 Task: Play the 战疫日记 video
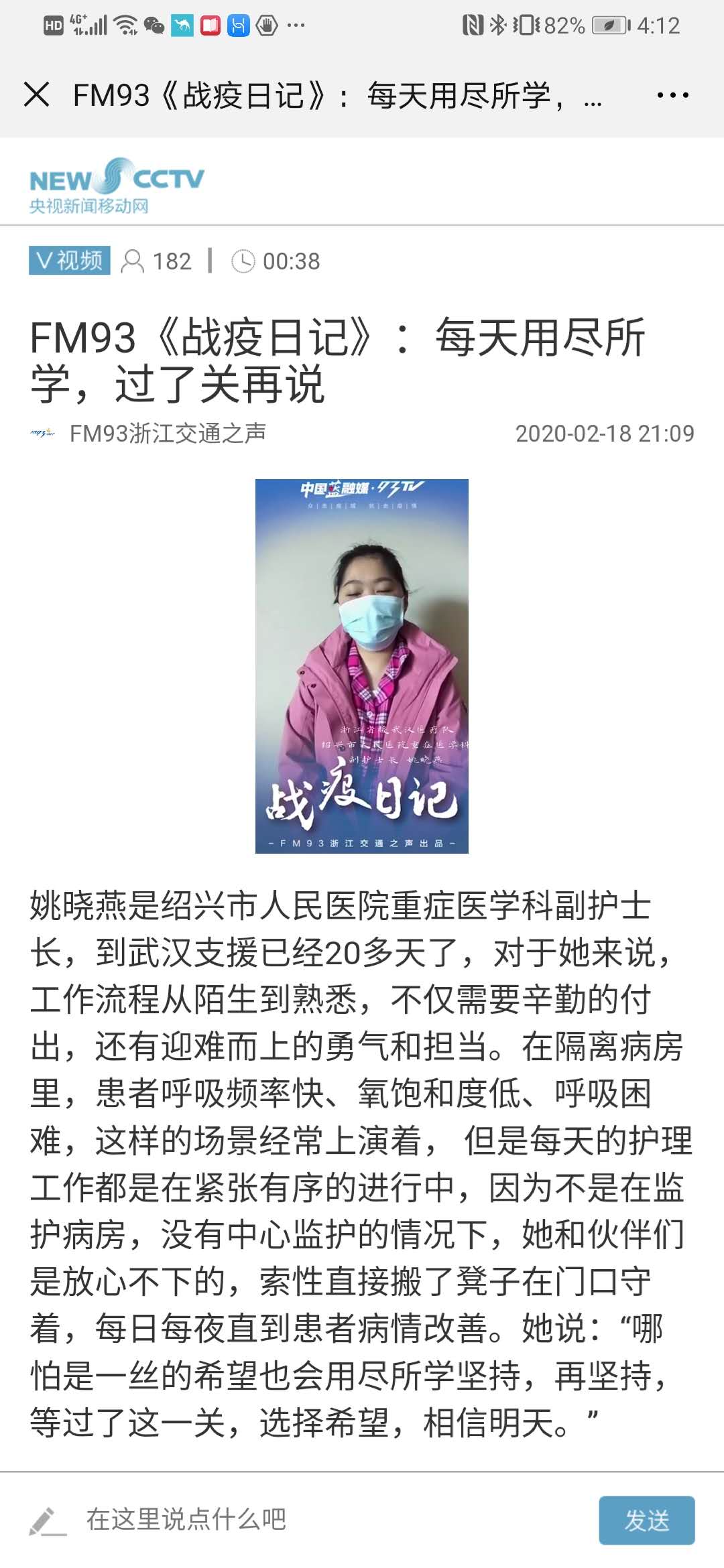(x=362, y=665)
